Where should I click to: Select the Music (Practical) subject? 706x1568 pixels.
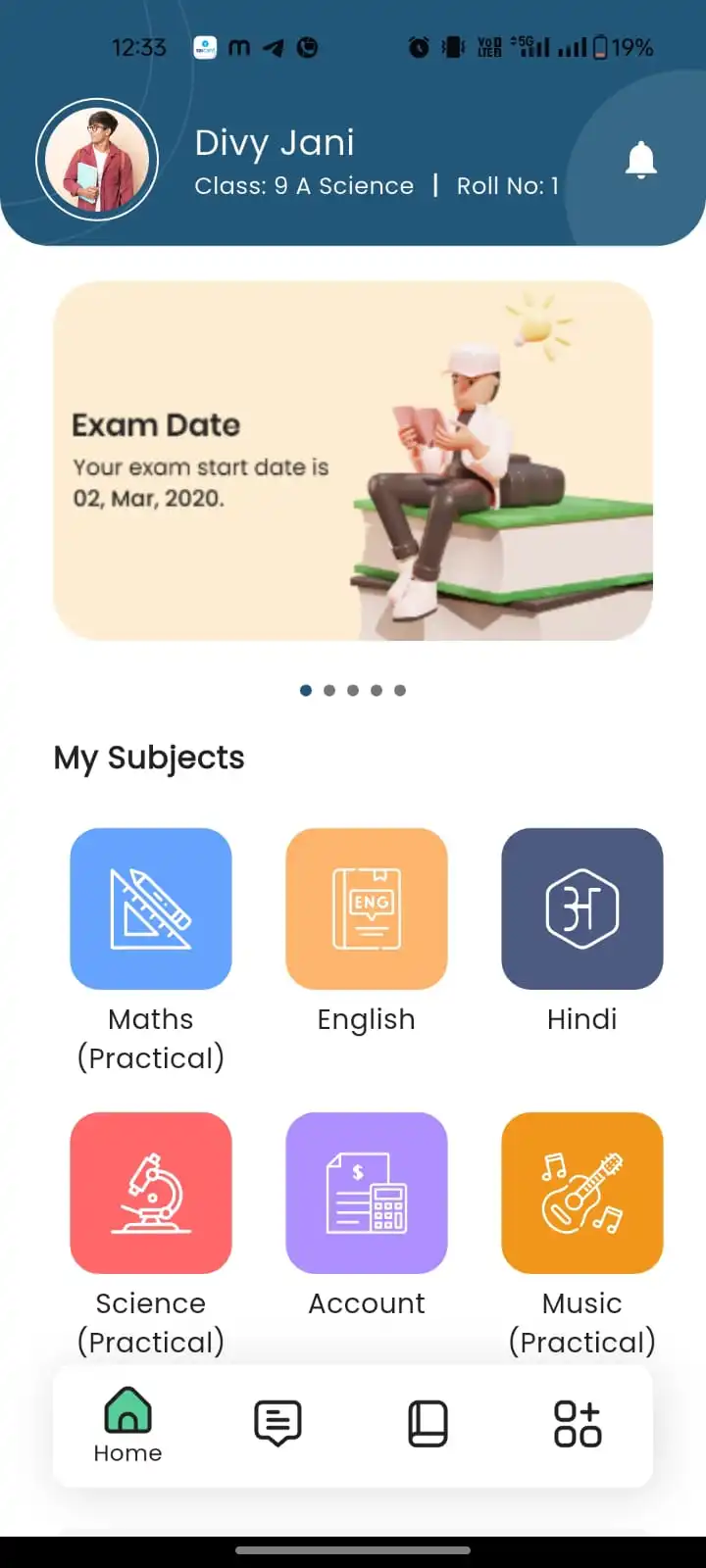tap(582, 1193)
